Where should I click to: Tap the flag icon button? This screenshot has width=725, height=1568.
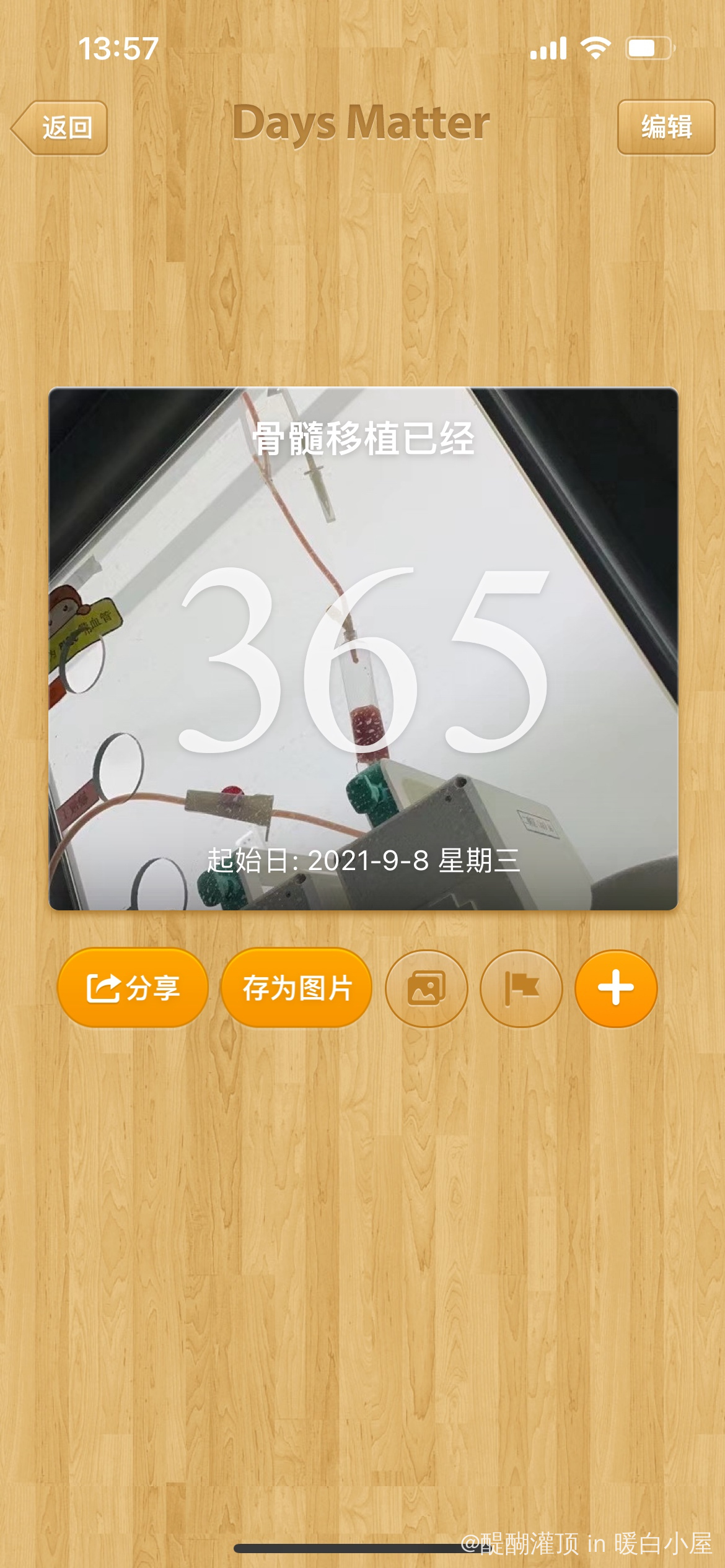521,988
